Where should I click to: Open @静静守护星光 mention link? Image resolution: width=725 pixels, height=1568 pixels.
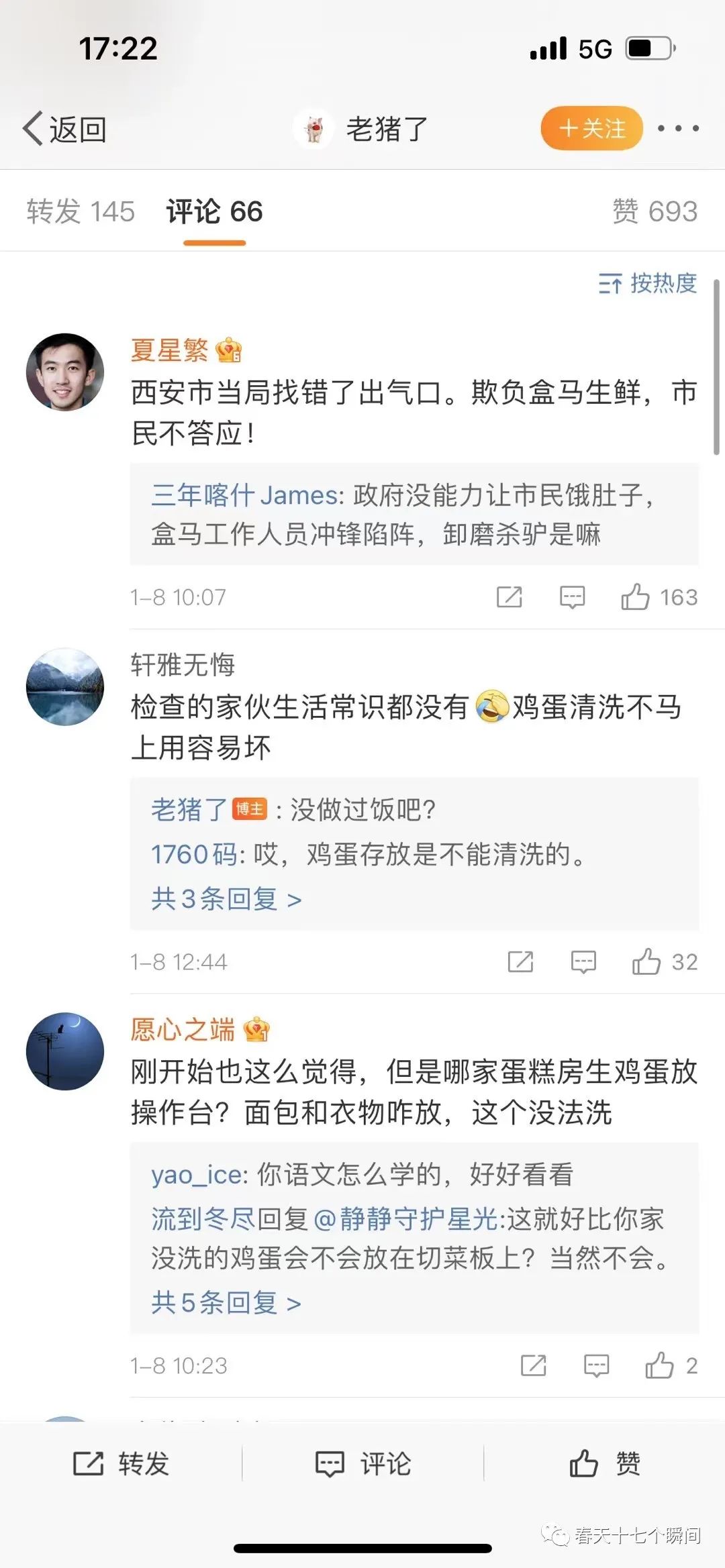click(x=405, y=1219)
